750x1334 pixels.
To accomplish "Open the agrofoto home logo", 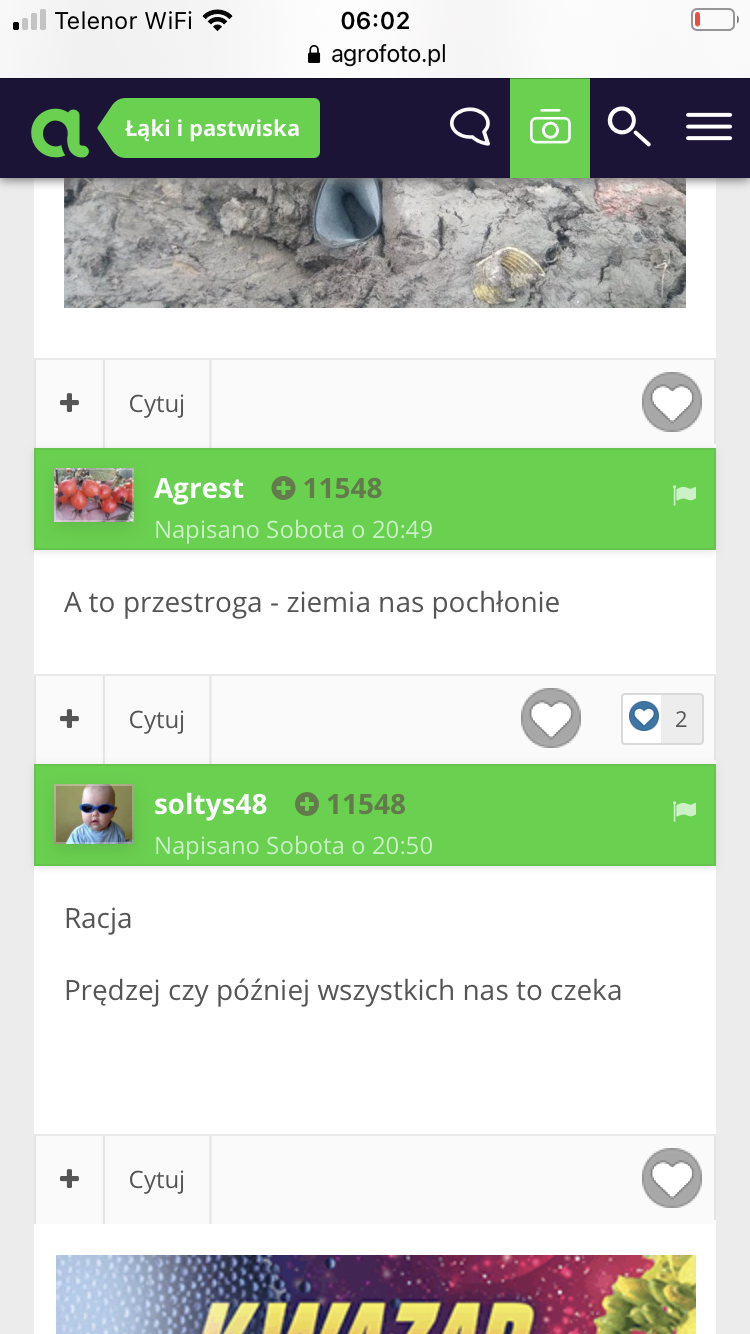I will 60,131.
